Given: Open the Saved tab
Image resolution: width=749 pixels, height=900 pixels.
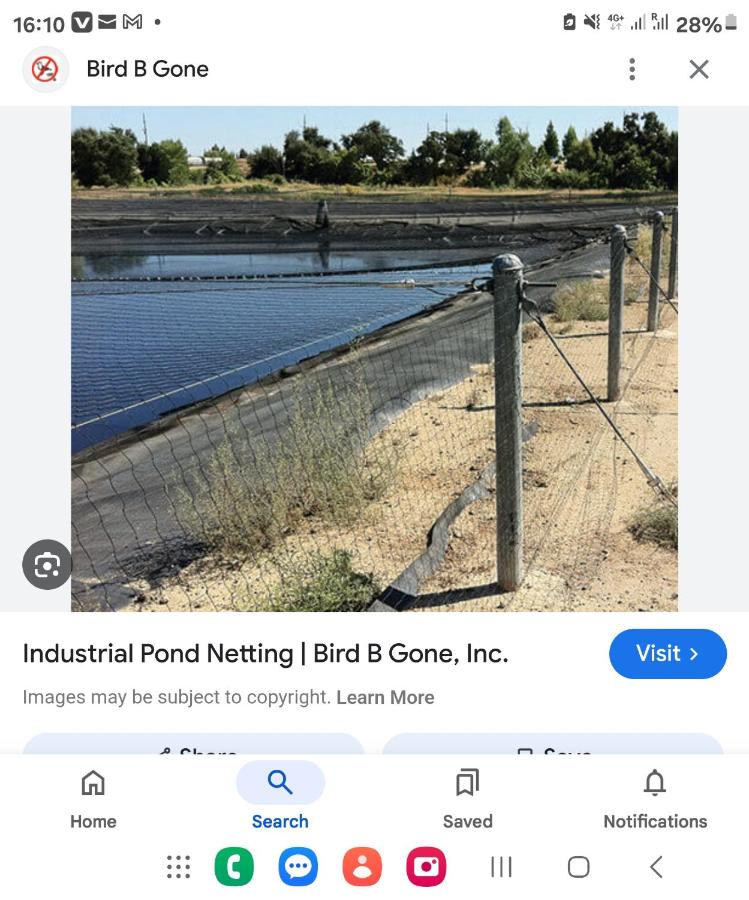Looking at the screenshot, I should tap(467, 799).
